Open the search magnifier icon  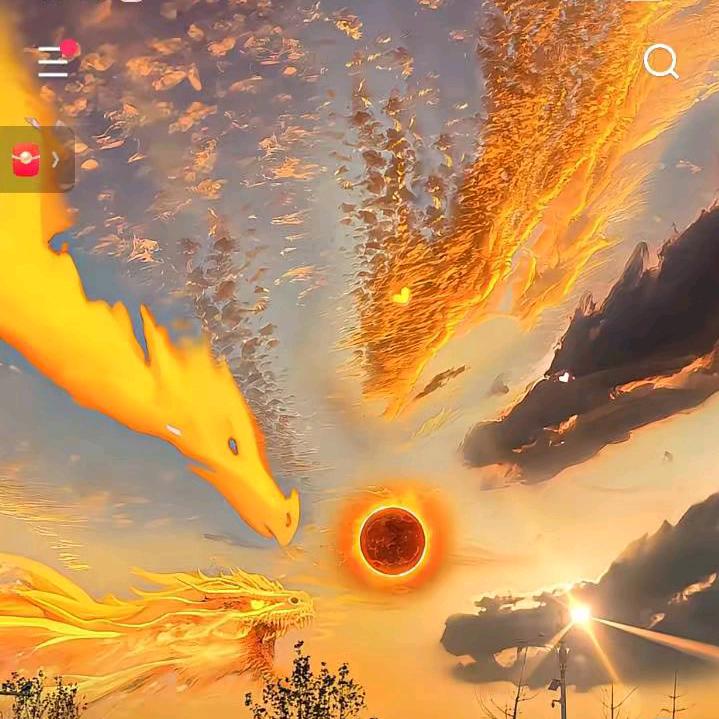tap(660, 61)
